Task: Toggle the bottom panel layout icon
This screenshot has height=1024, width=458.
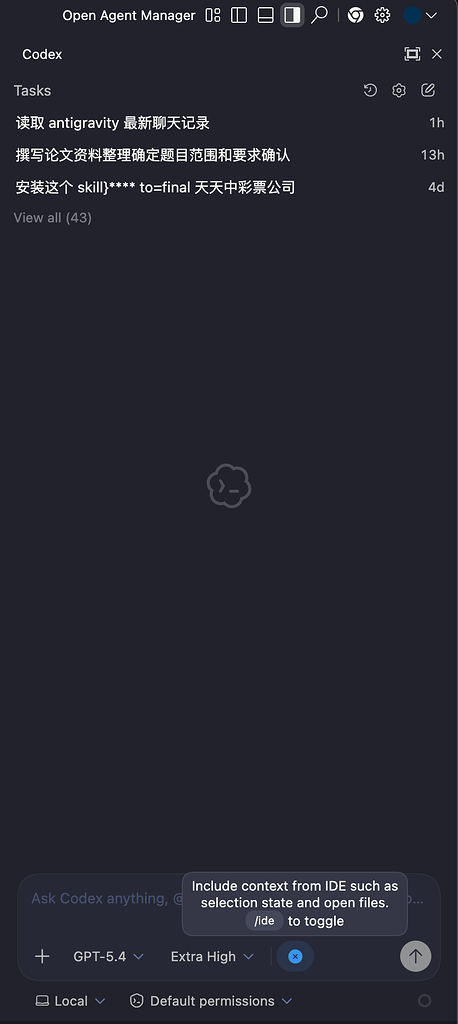Action: pos(265,15)
